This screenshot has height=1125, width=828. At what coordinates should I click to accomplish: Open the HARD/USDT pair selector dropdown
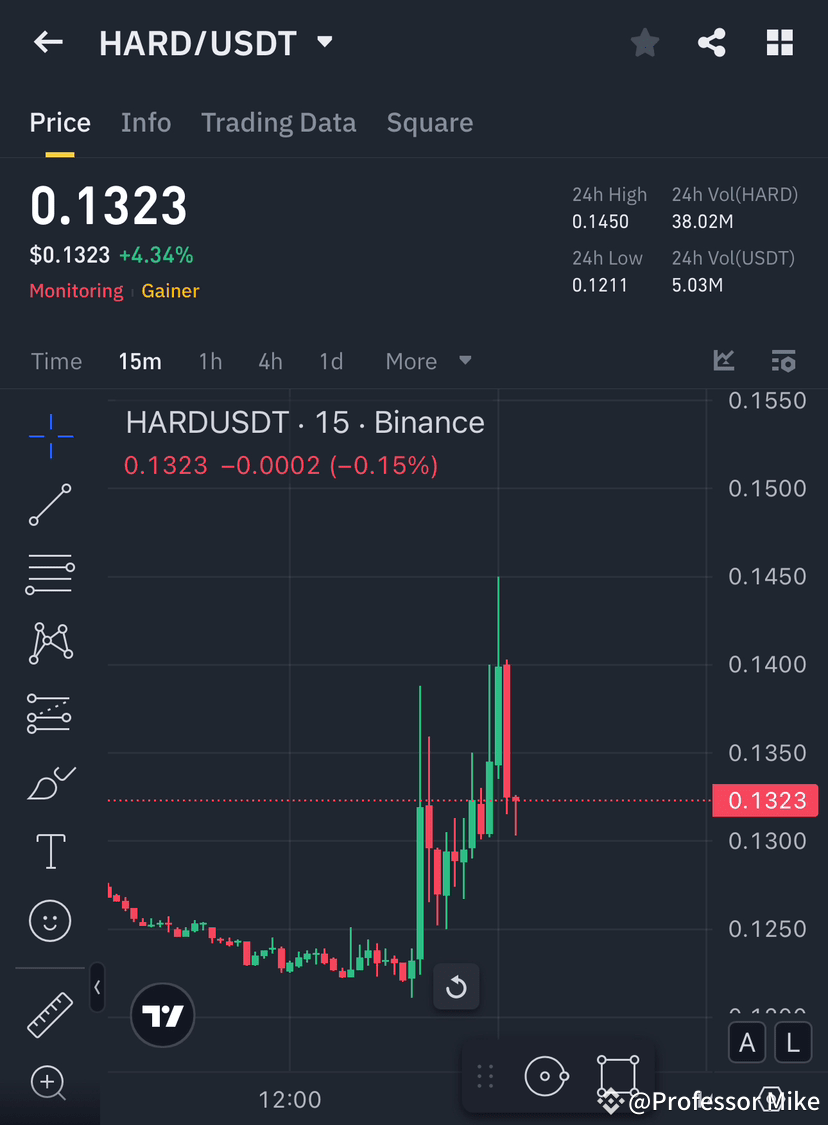tap(216, 42)
